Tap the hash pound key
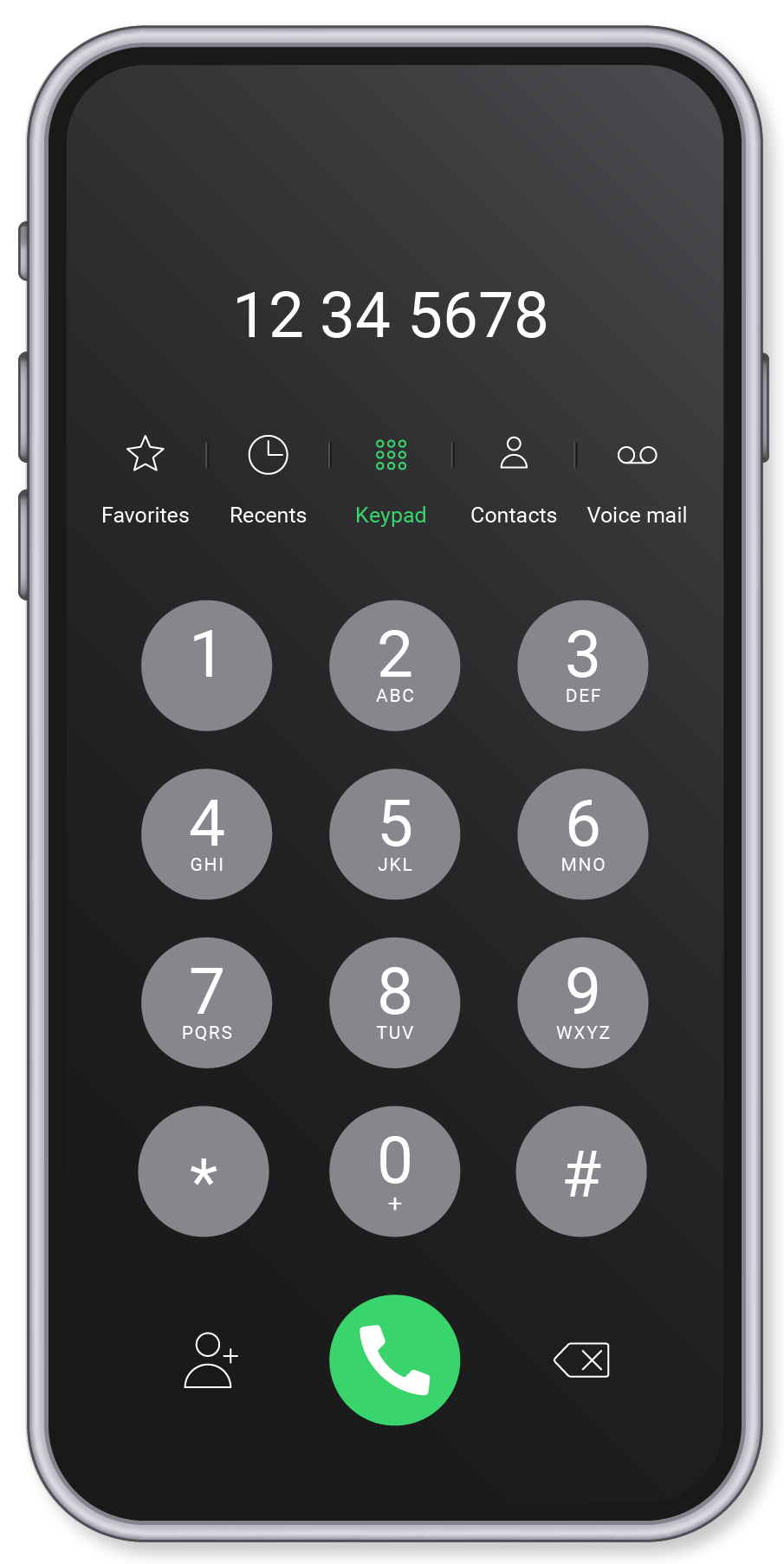The height and width of the screenshot is (1564, 784). [581, 1171]
